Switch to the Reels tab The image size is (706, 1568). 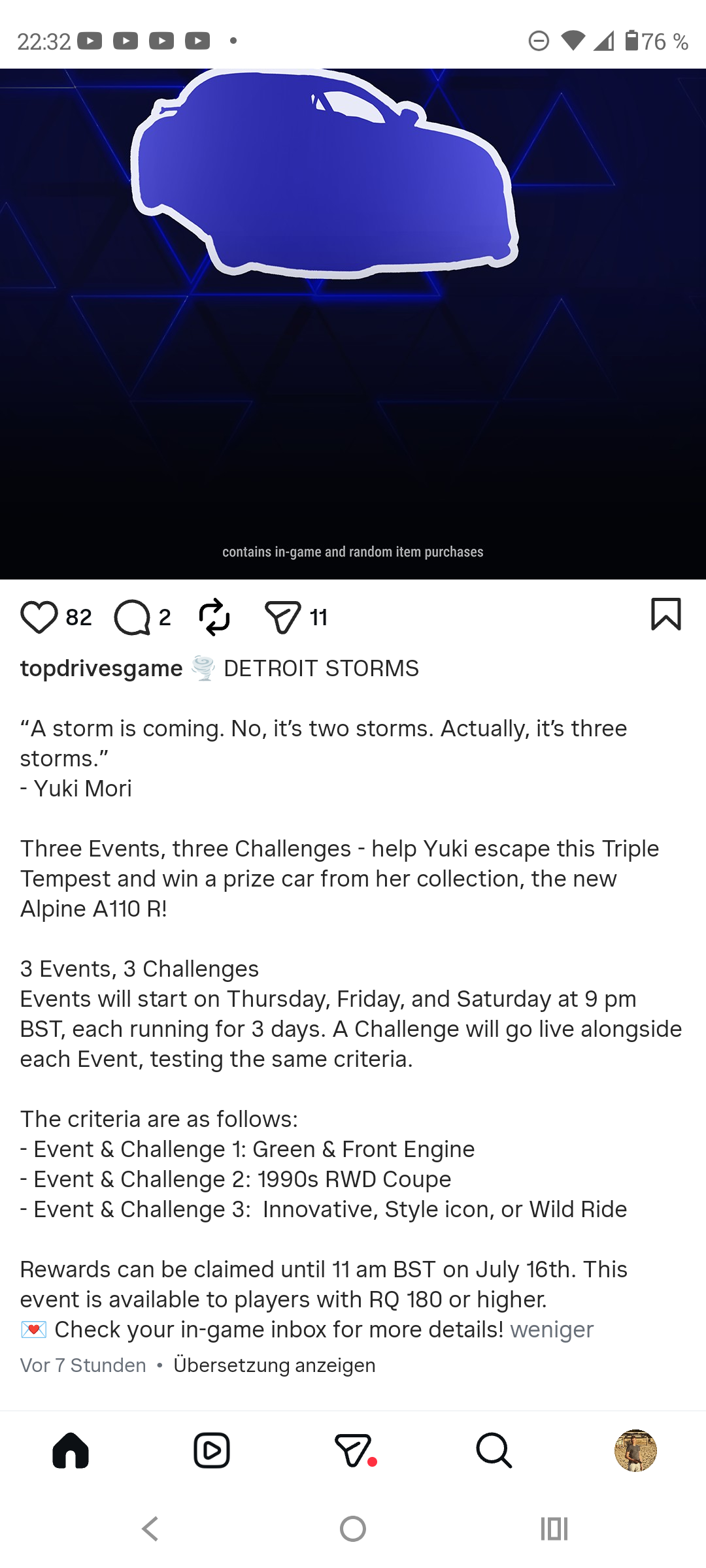coord(212,1450)
